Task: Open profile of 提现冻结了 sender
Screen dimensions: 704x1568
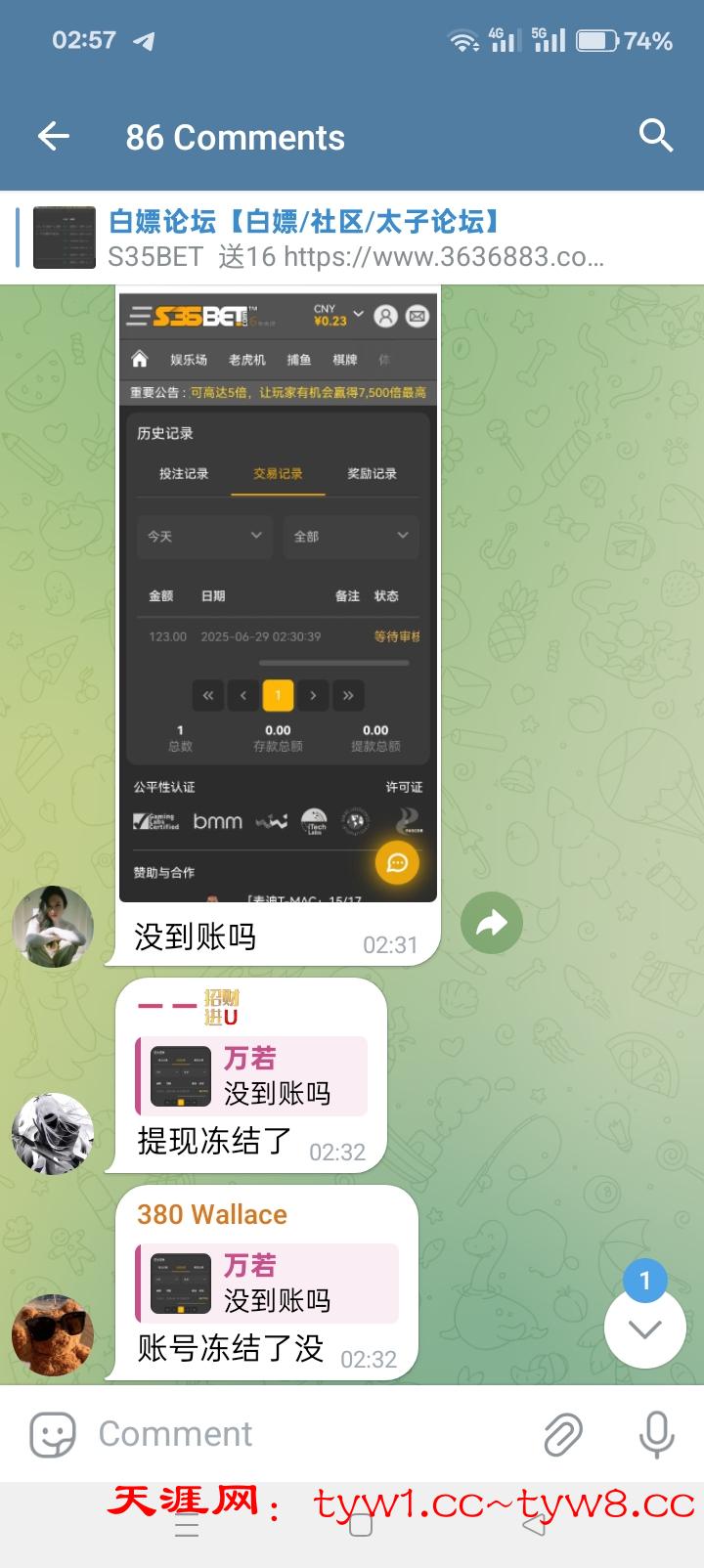Action: pos(53,1133)
